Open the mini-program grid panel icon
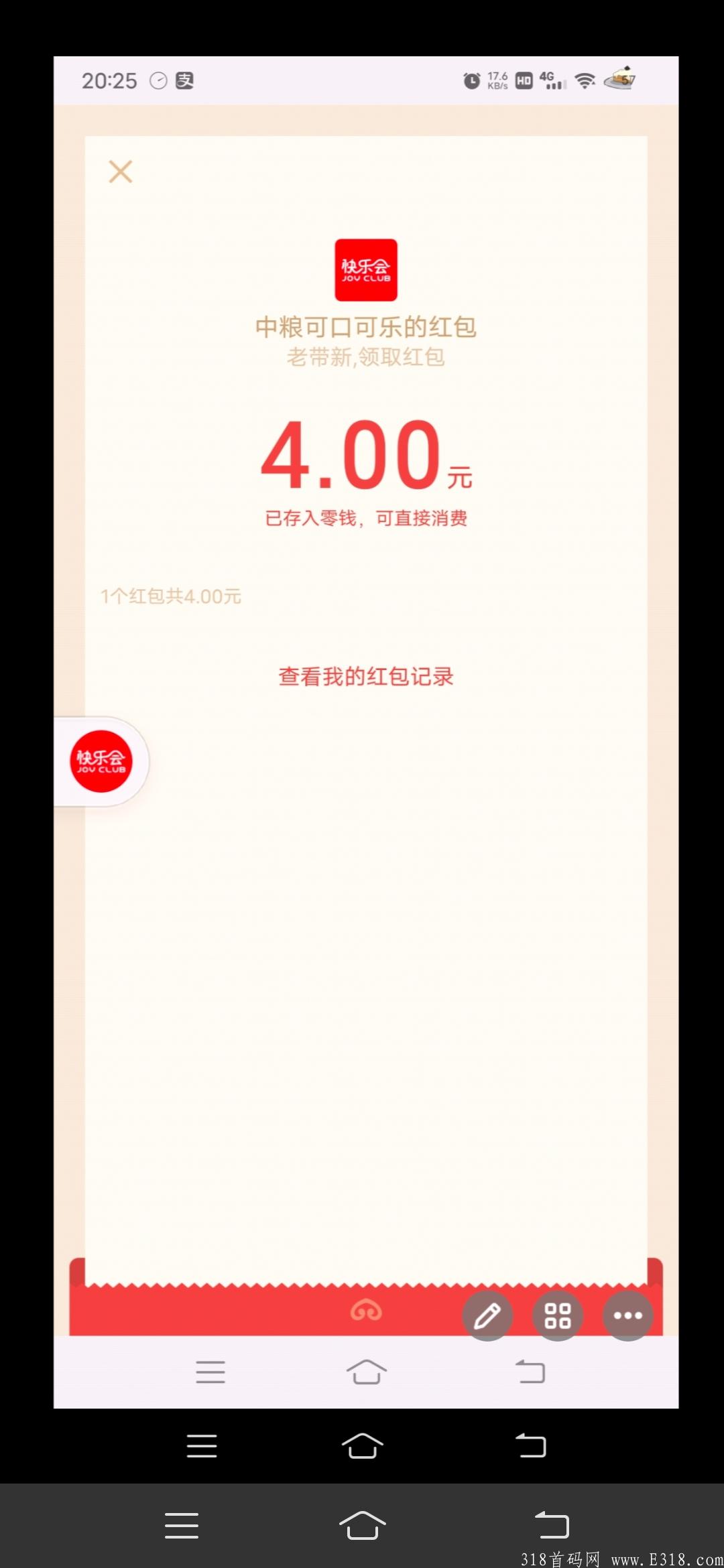The image size is (724, 1568). (558, 1315)
